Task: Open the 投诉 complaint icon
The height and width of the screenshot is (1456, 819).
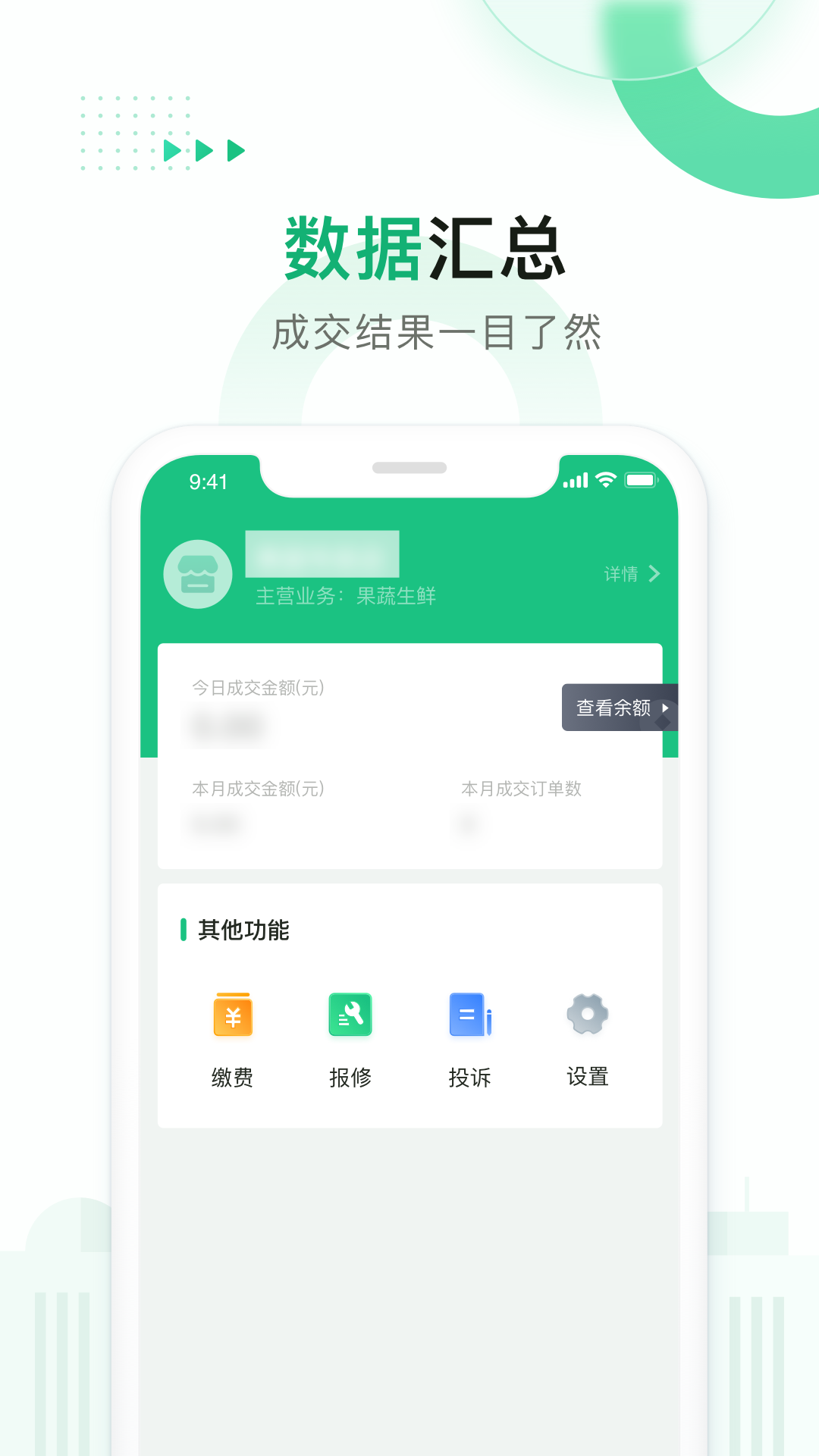Action: (x=469, y=1015)
